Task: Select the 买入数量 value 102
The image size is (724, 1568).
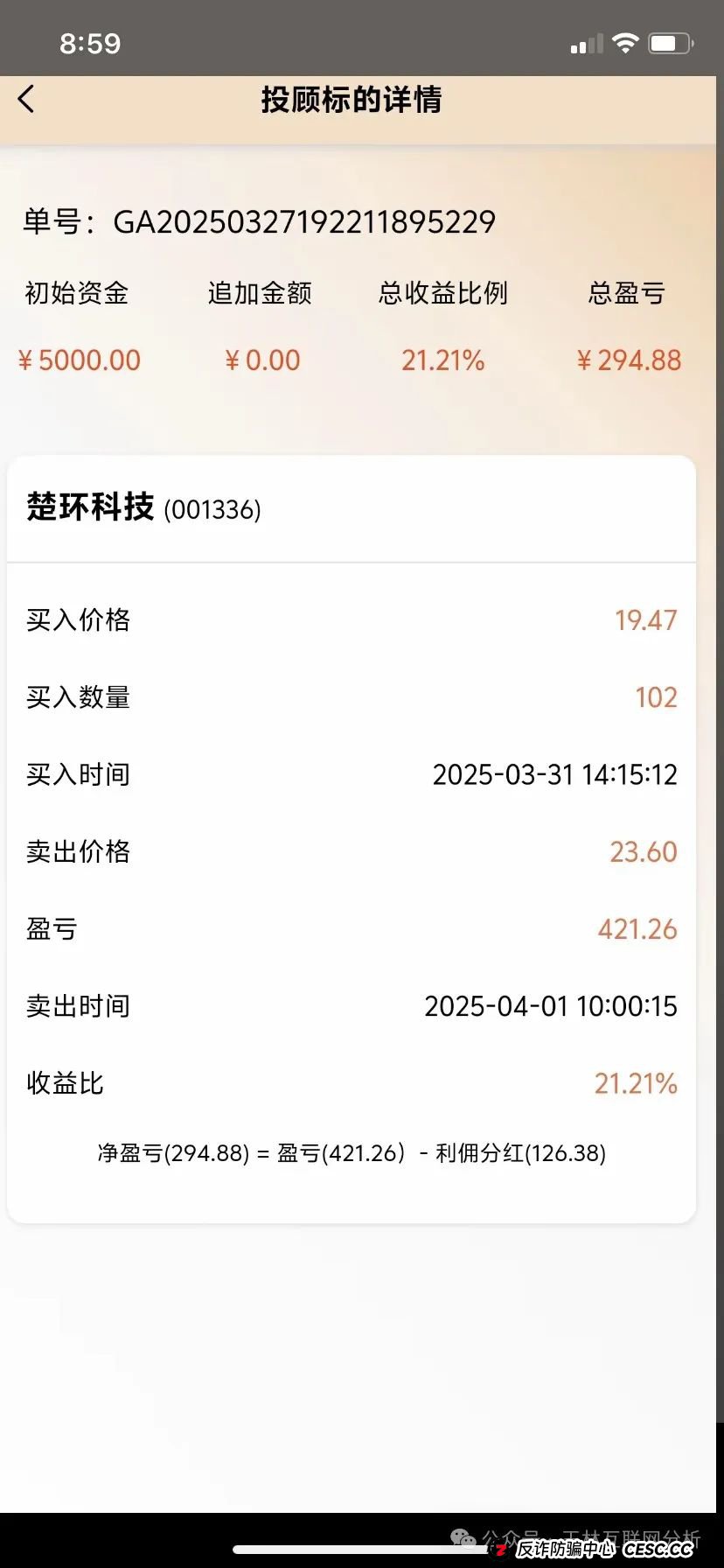Action: click(x=656, y=696)
